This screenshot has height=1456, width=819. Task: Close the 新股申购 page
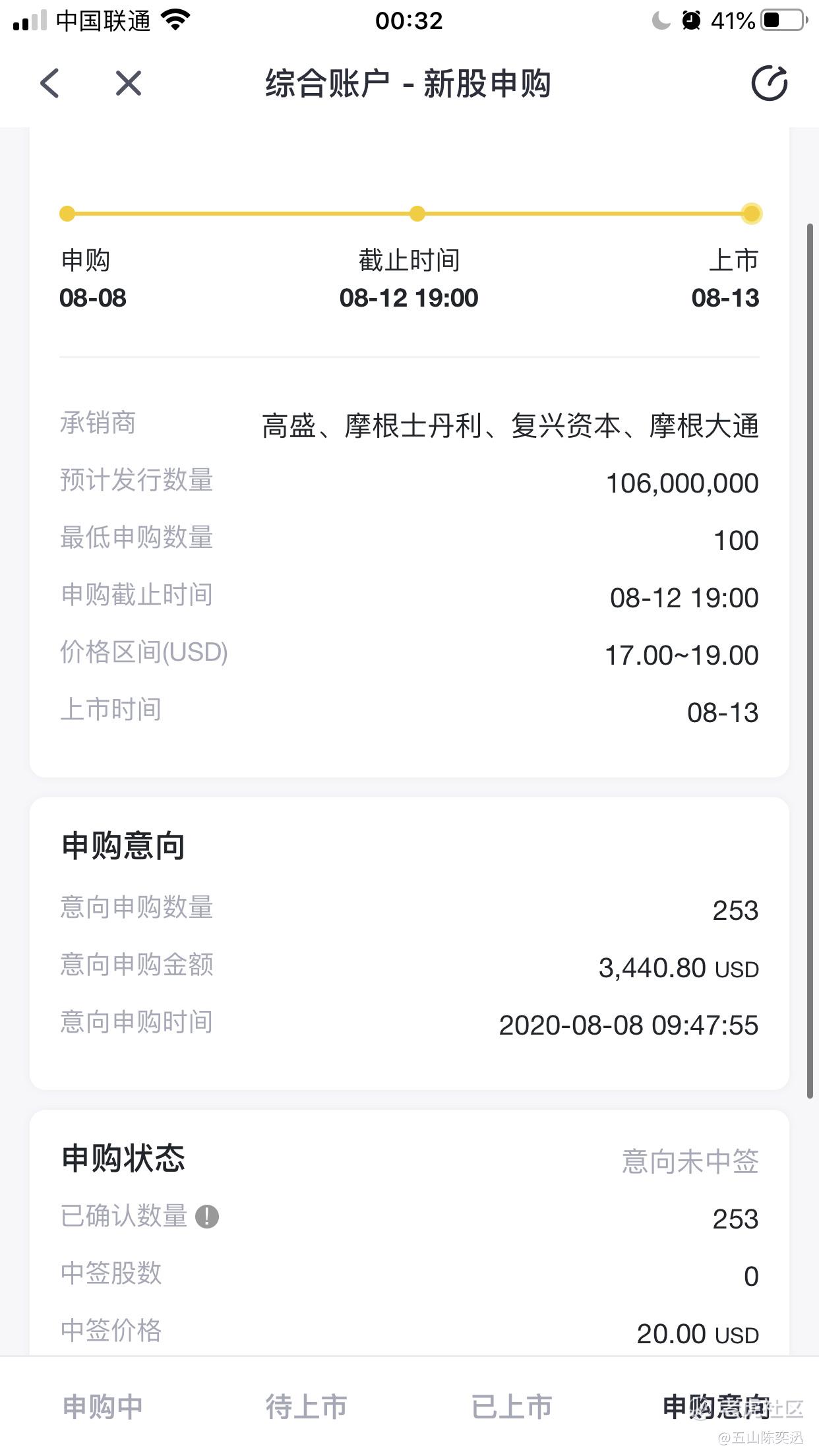pos(128,84)
